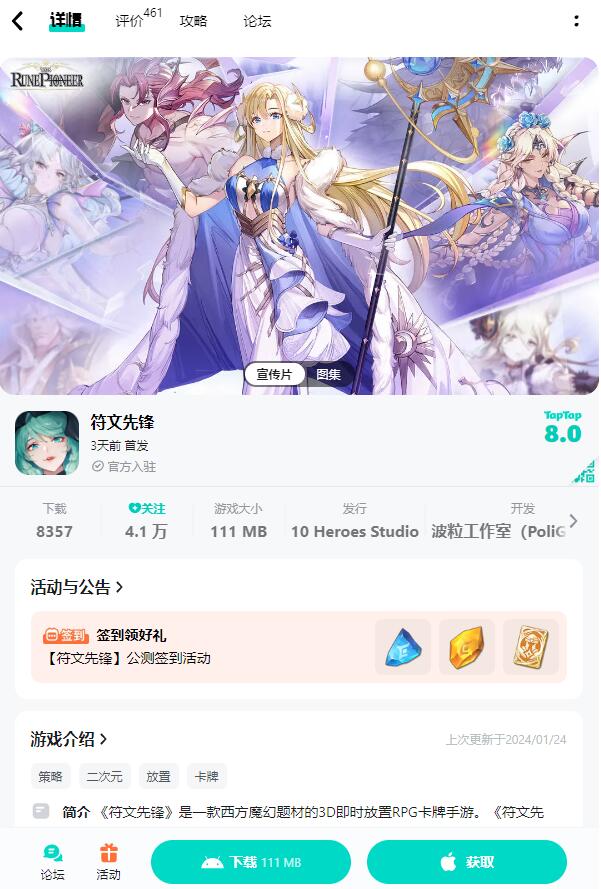601x889 pixels.
Task: Switch to the 评价 reviews tab
Action: pyautogui.click(x=130, y=21)
